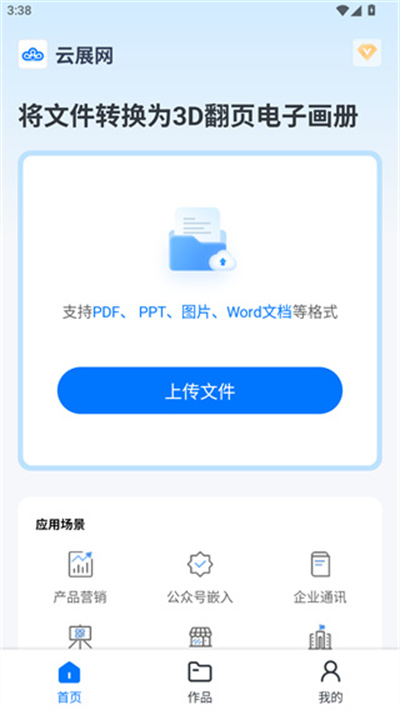Open the 企业通讯 scenario
Viewport: 400px width, 710px height.
(320, 577)
